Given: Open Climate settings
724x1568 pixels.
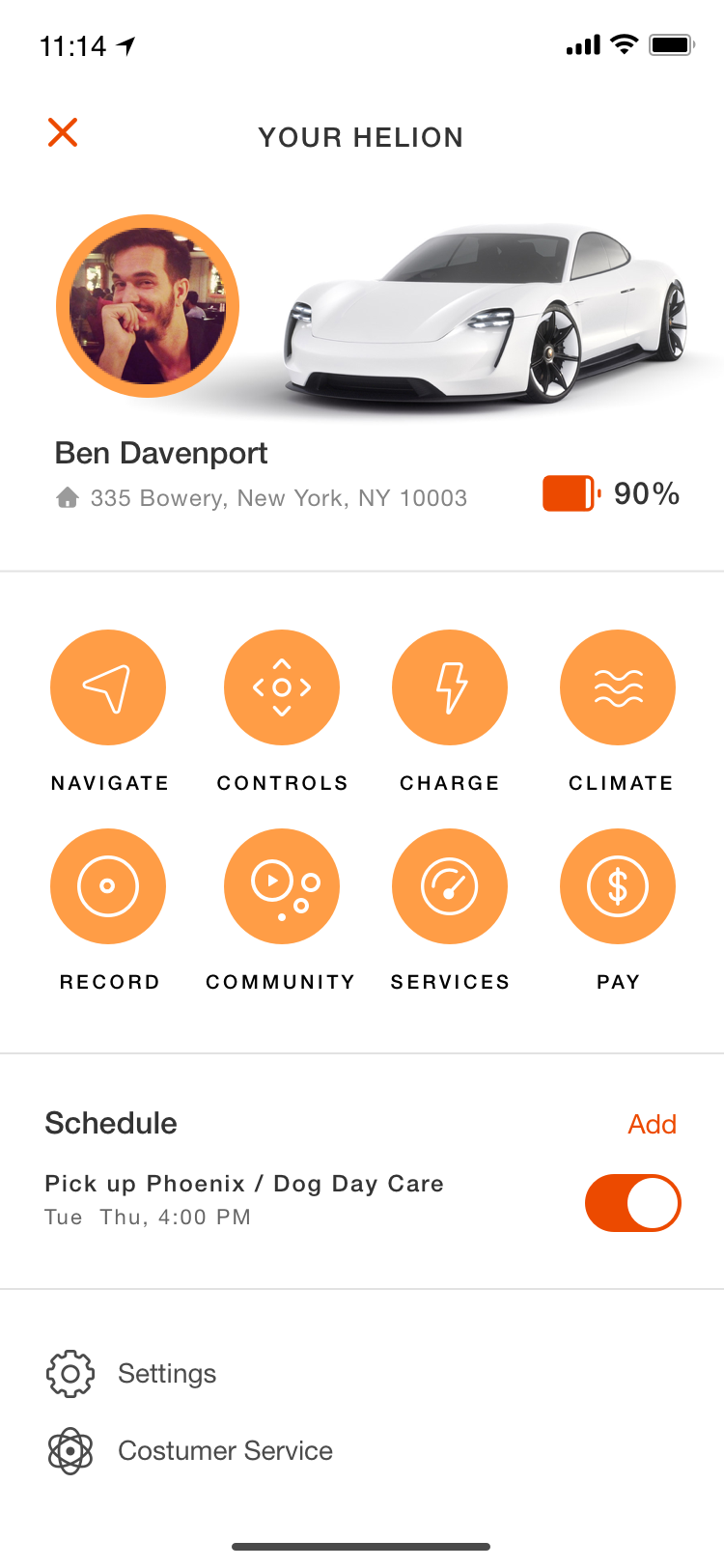Looking at the screenshot, I should [x=618, y=687].
